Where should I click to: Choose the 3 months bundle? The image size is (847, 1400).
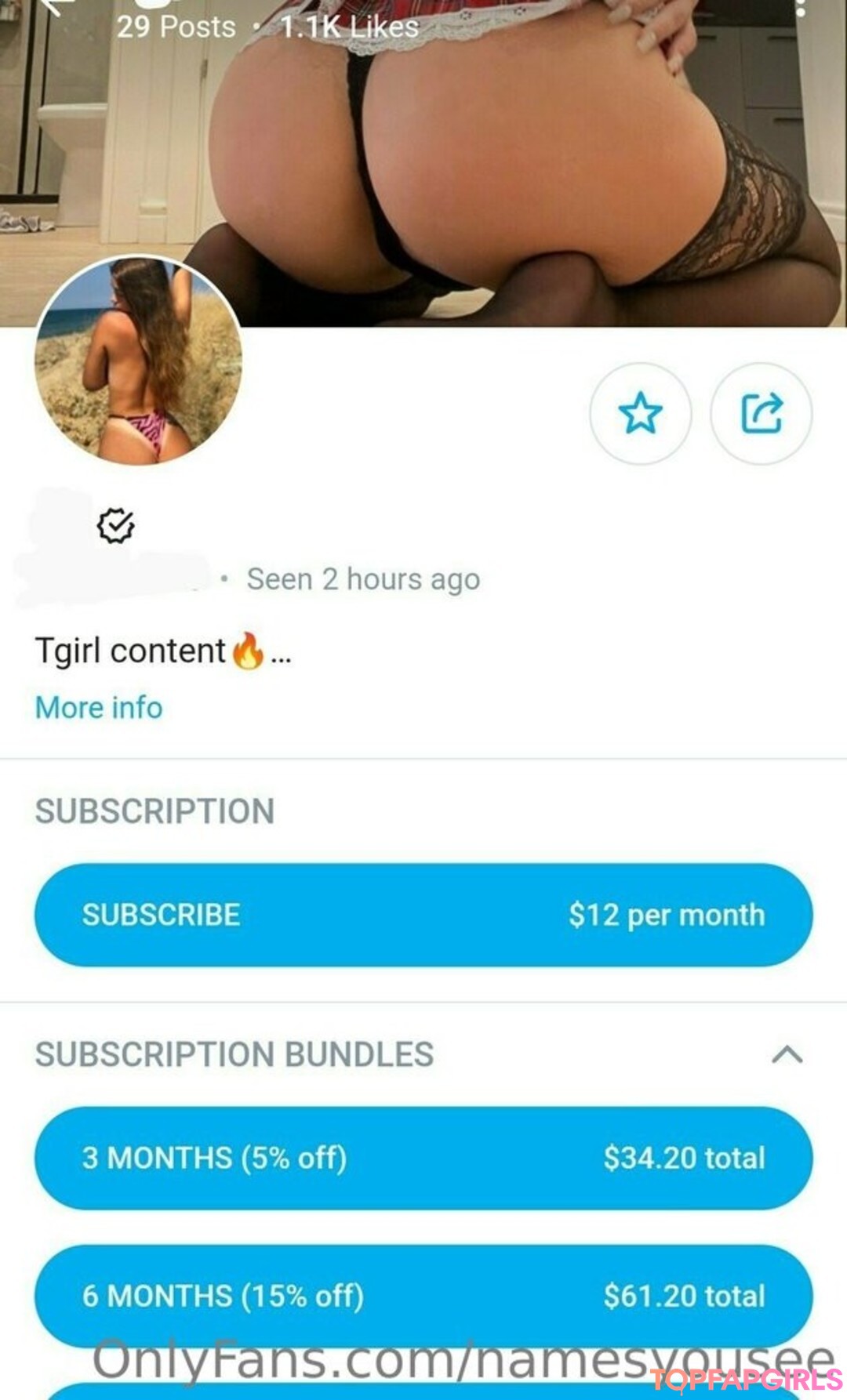click(x=423, y=1158)
